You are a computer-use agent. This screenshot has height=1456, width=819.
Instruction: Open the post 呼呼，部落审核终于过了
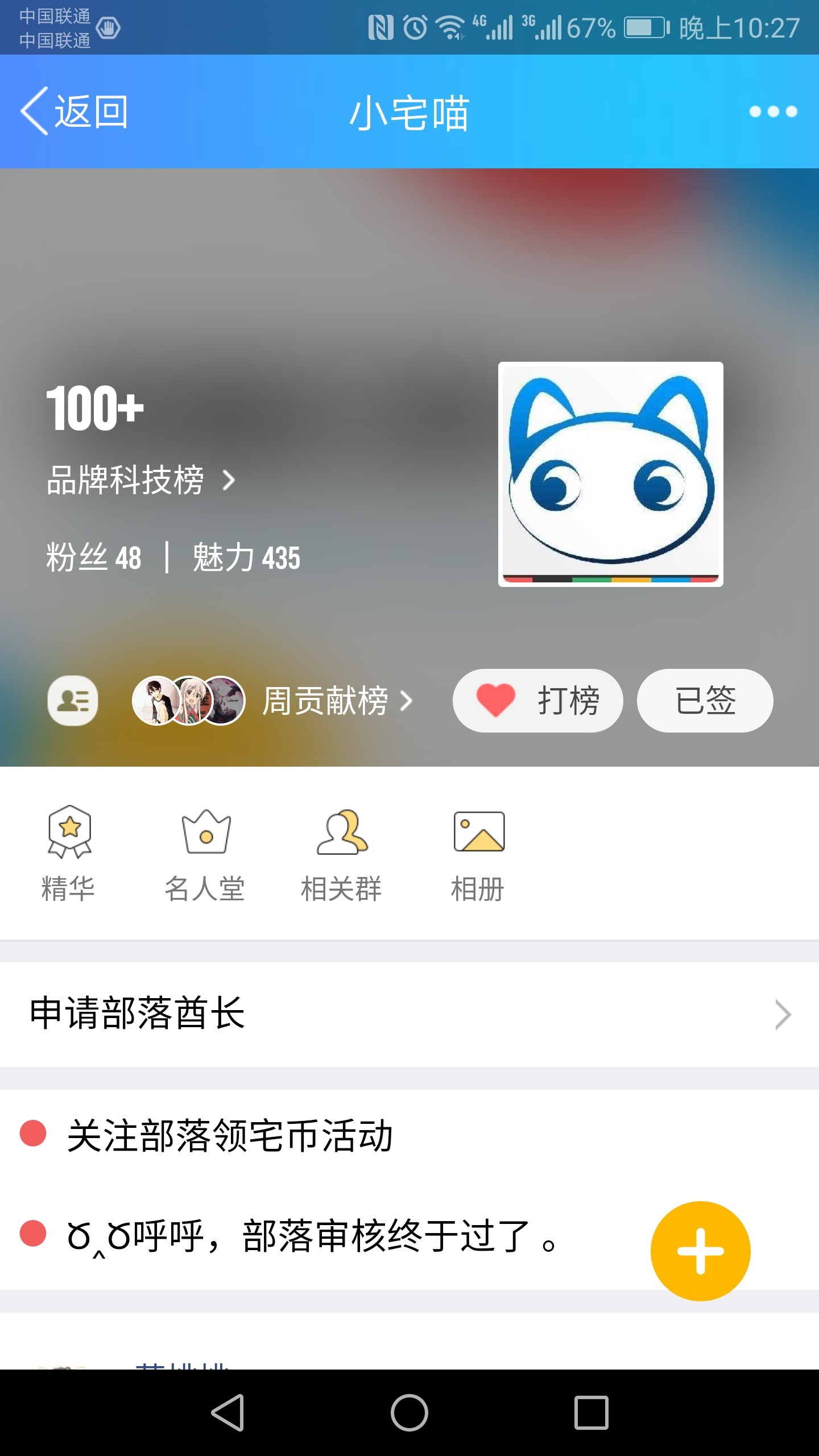(x=312, y=1237)
